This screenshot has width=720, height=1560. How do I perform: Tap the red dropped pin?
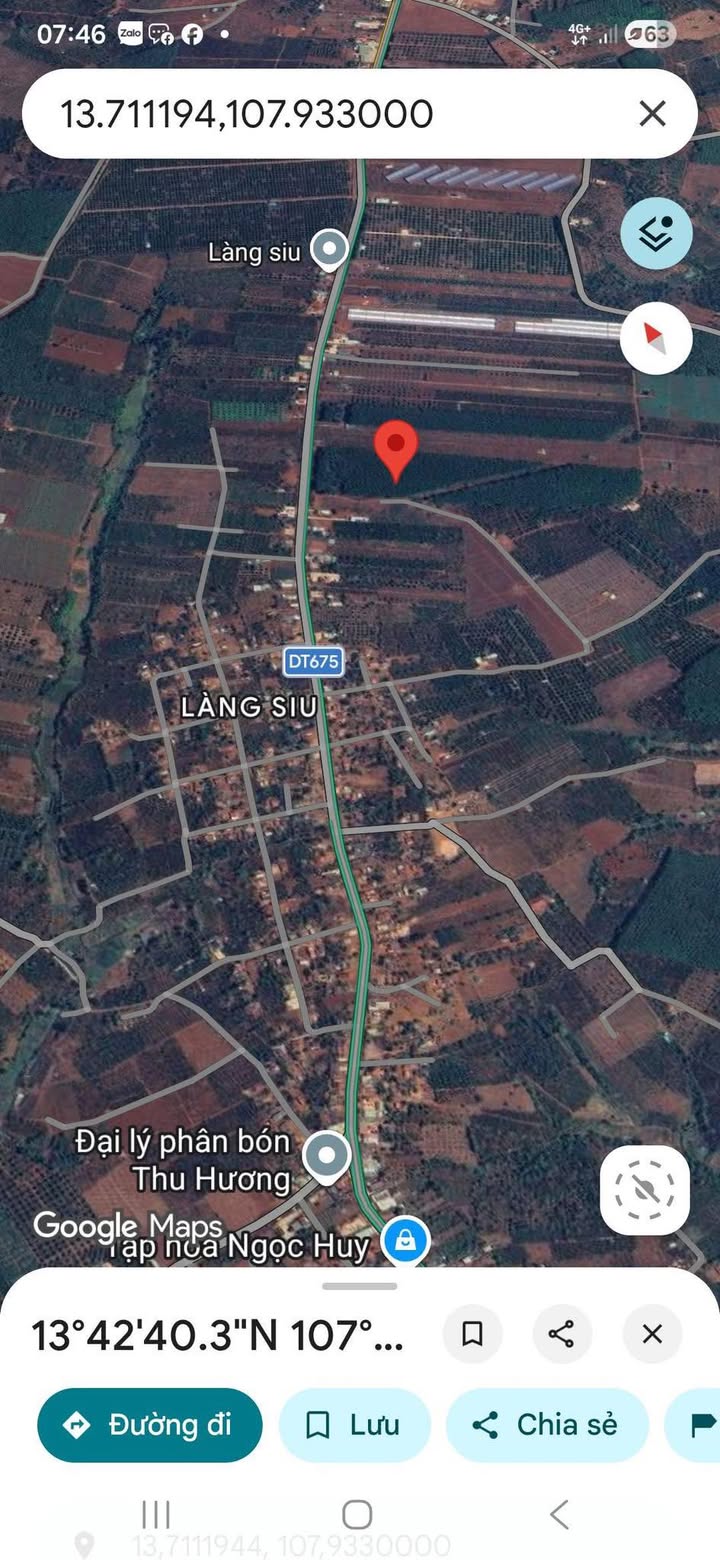click(396, 452)
